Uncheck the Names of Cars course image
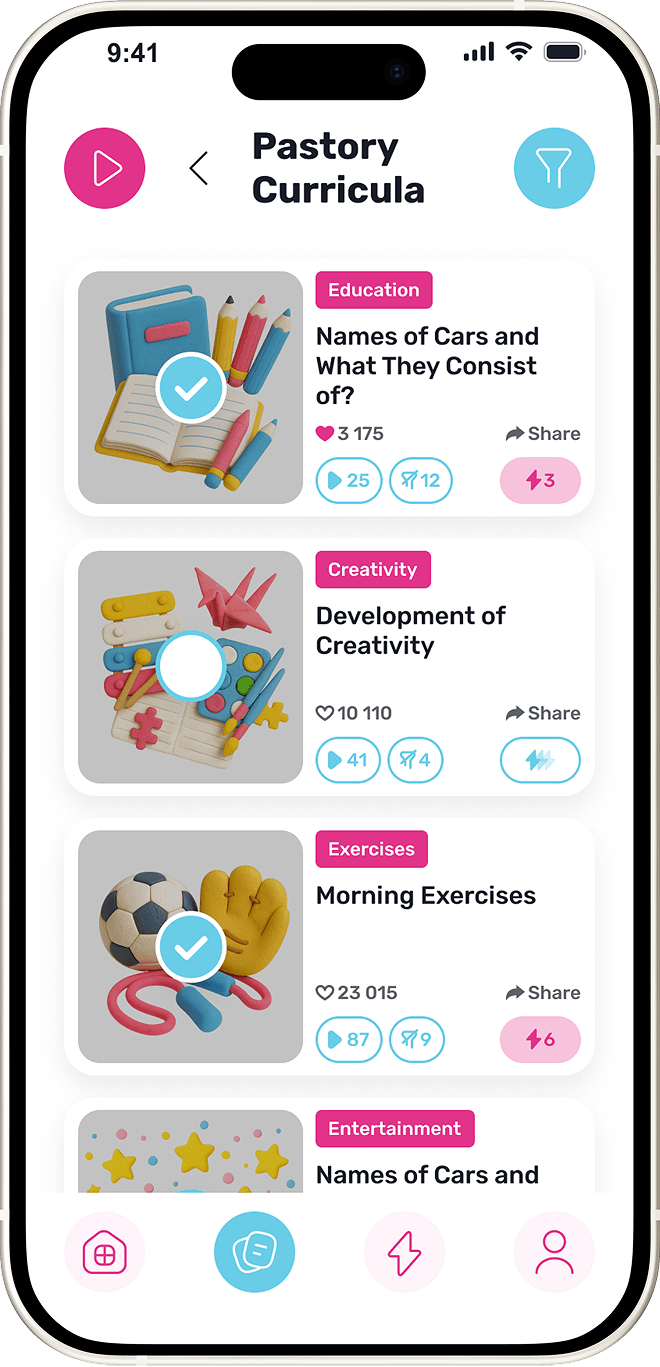Screen dimensions: 660x1367 click(190, 387)
